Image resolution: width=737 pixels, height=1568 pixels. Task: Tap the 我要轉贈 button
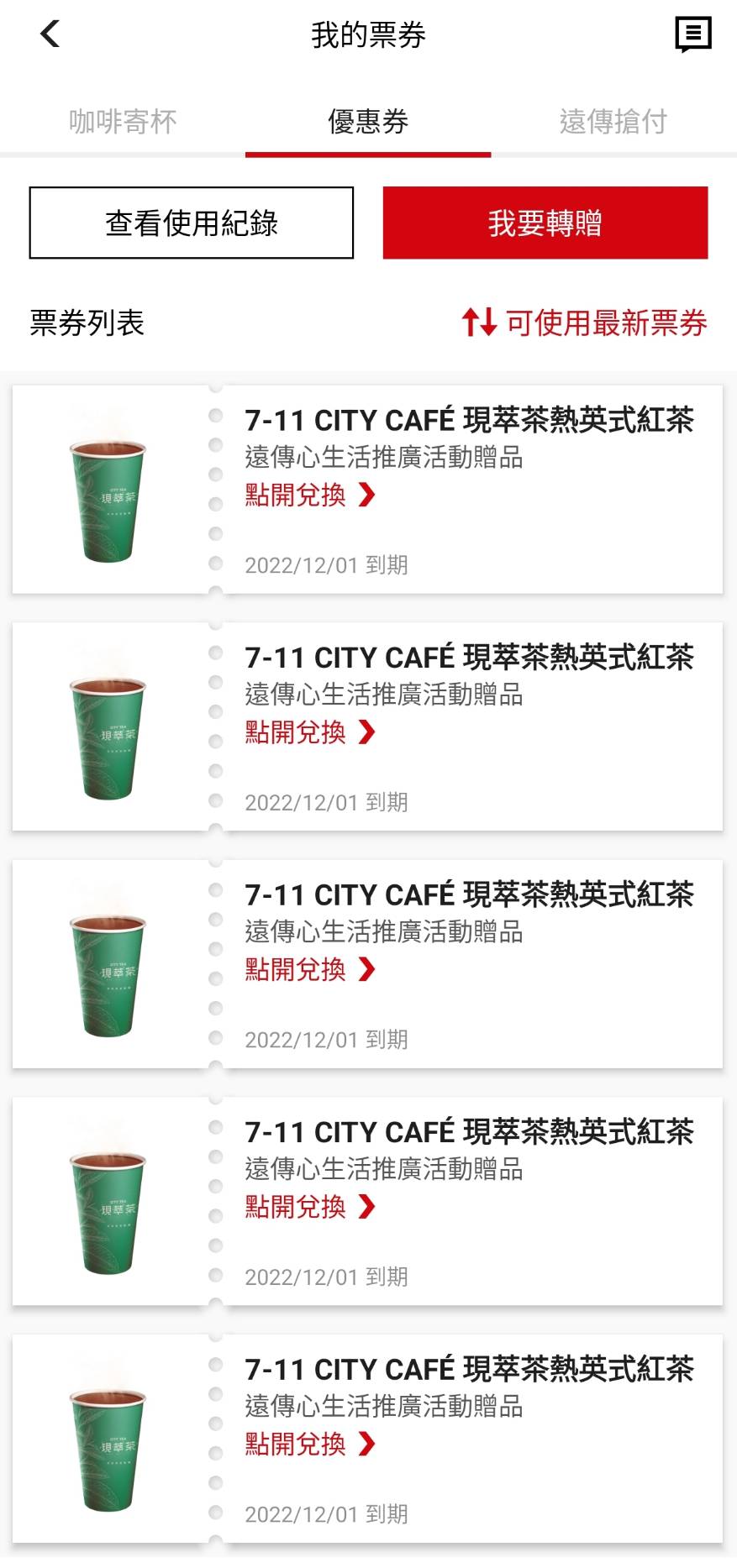click(x=545, y=223)
